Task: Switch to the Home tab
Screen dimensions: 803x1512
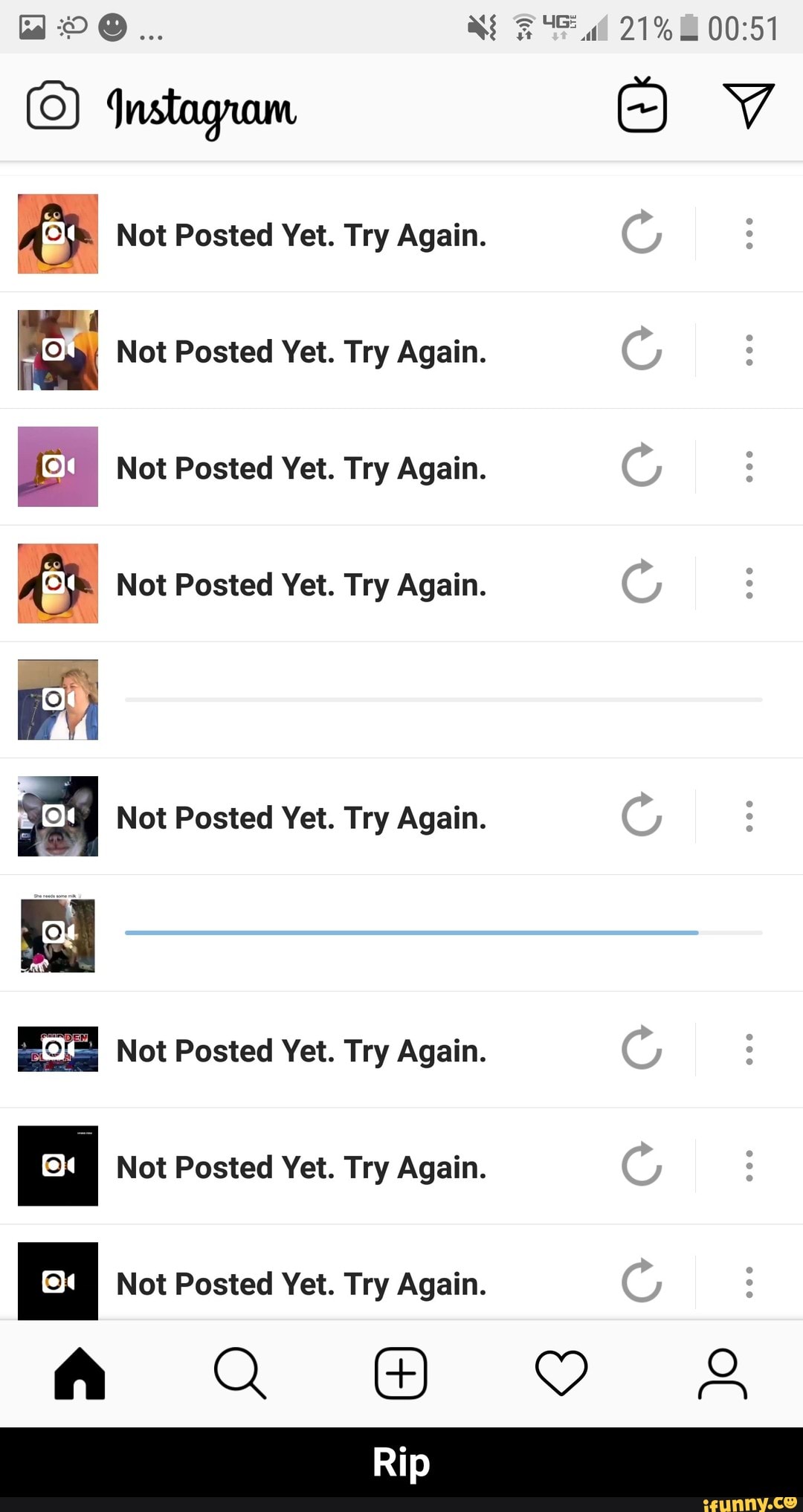Action: point(80,1374)
